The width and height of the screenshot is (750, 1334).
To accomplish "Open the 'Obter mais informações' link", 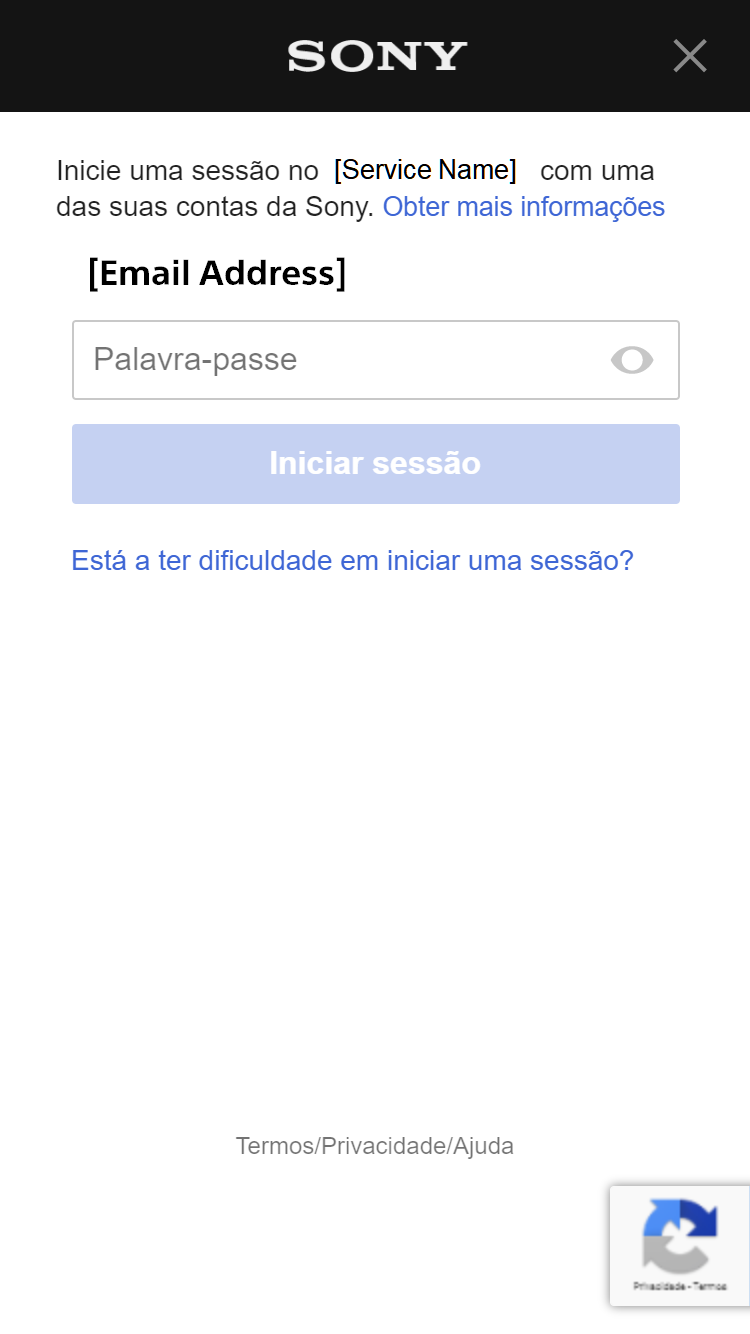I will point(523,207).
